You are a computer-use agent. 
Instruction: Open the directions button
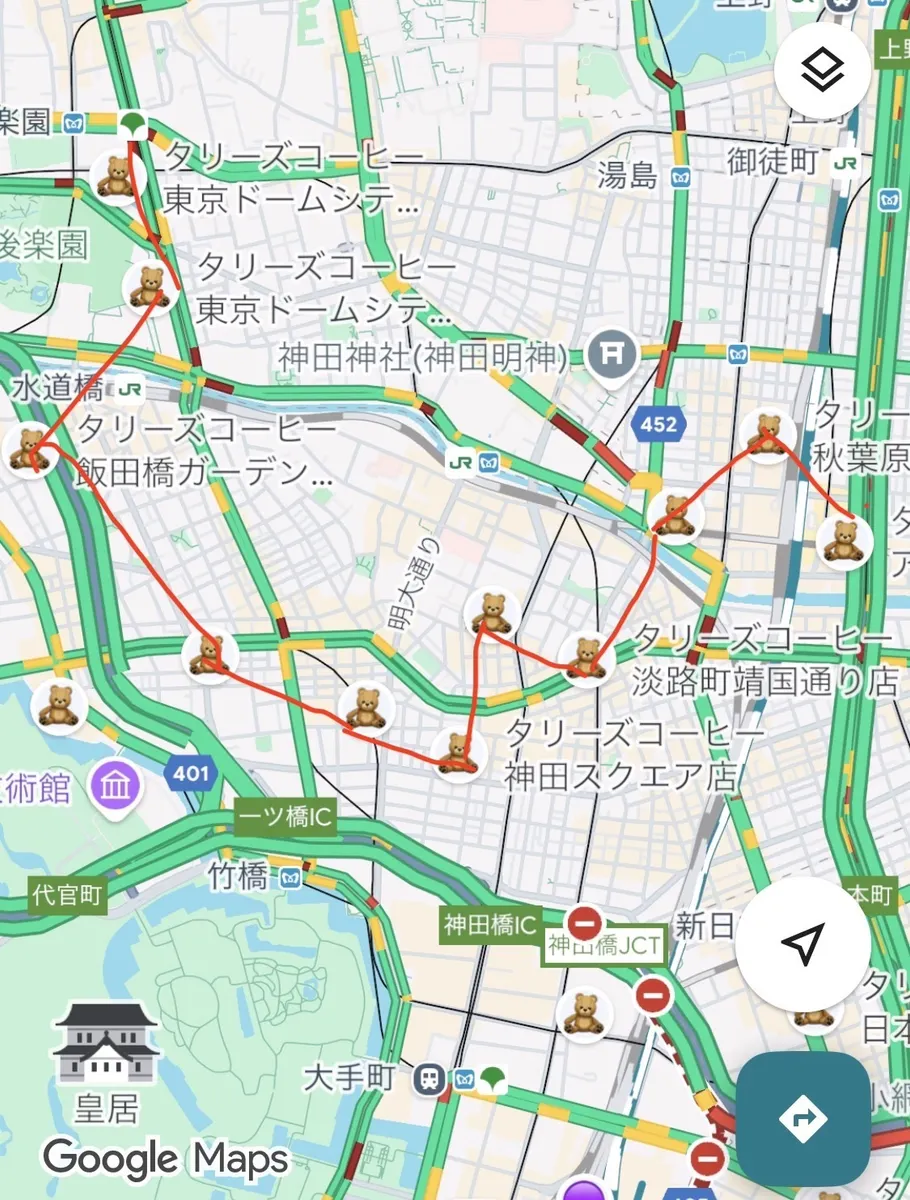tap(804, 1119)
